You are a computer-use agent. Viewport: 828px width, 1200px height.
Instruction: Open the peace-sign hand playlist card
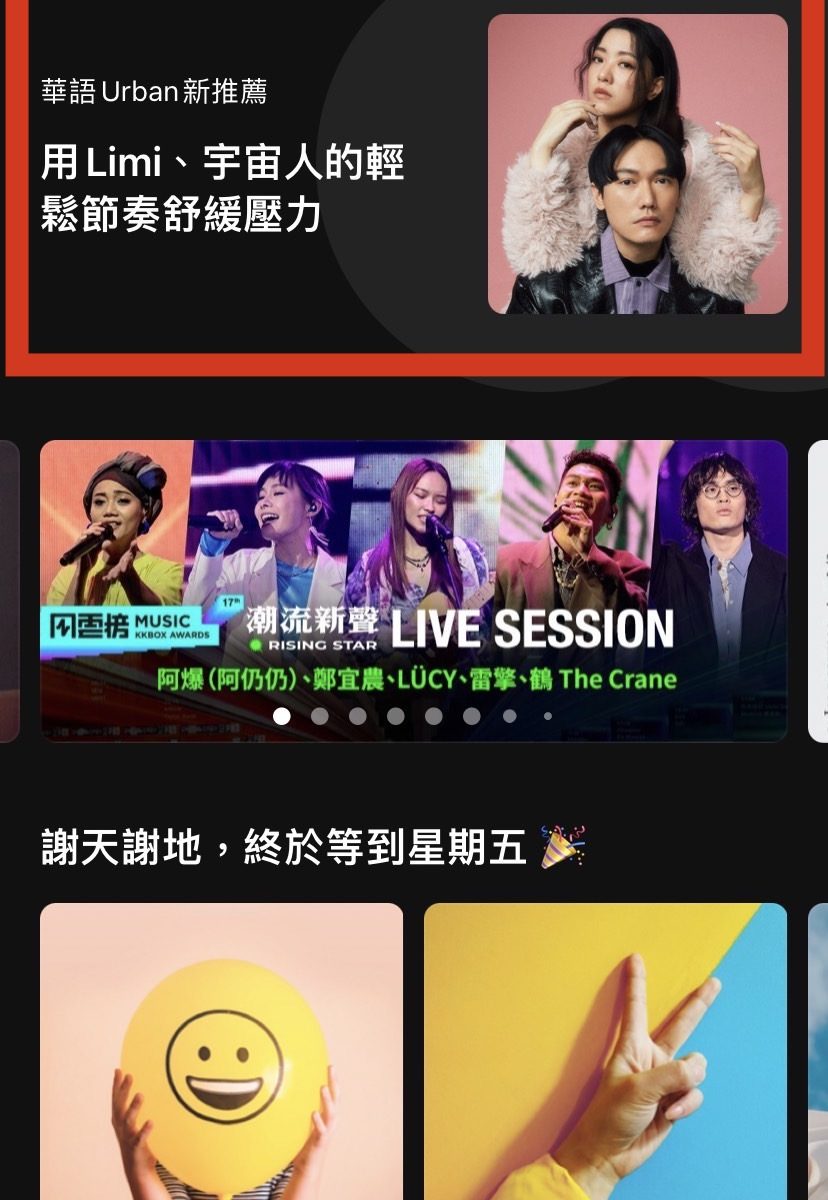605,1050
